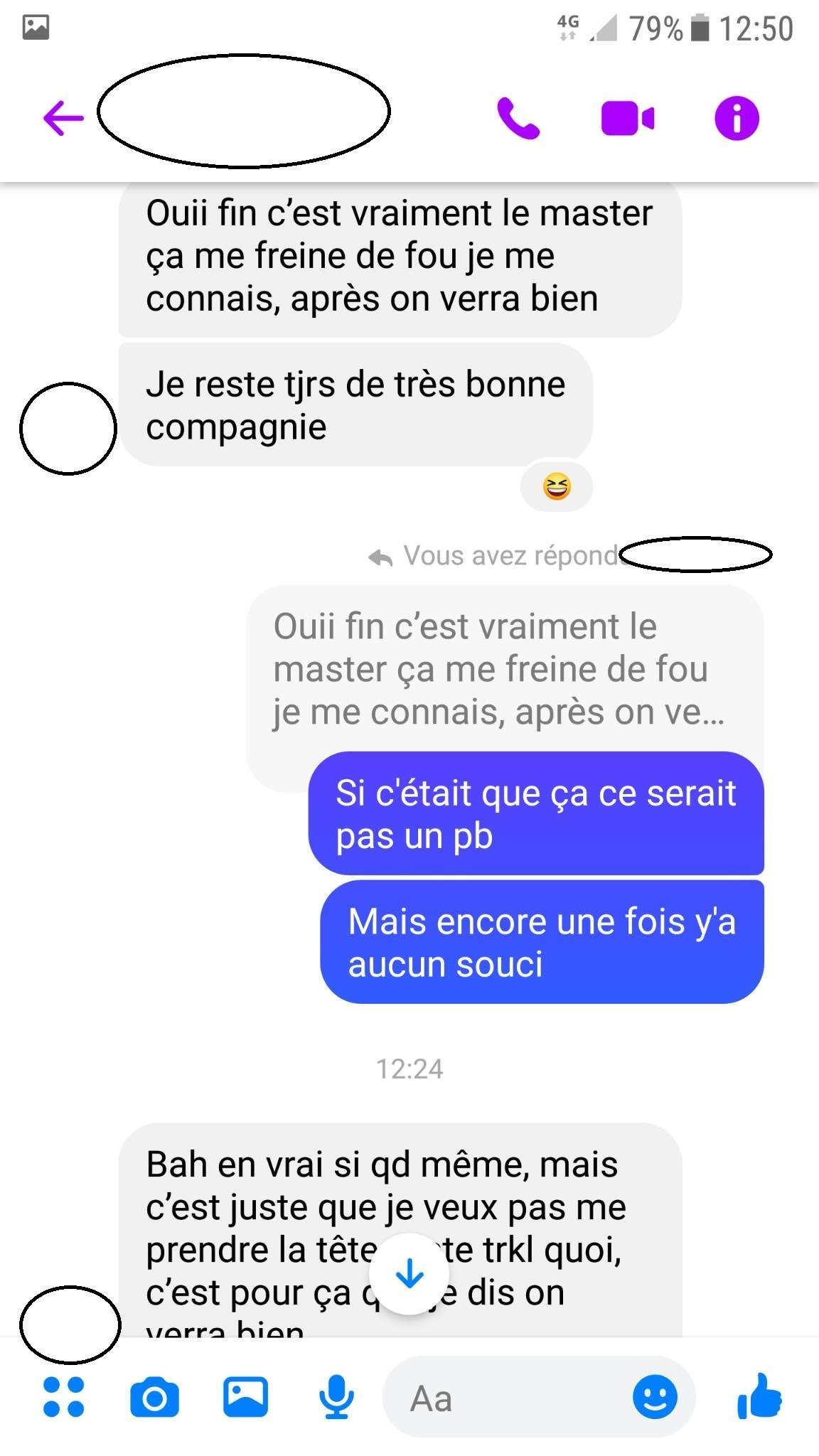Screen dimensions: 819x1456
Task: Start a video call
Action: coord(627,118)
